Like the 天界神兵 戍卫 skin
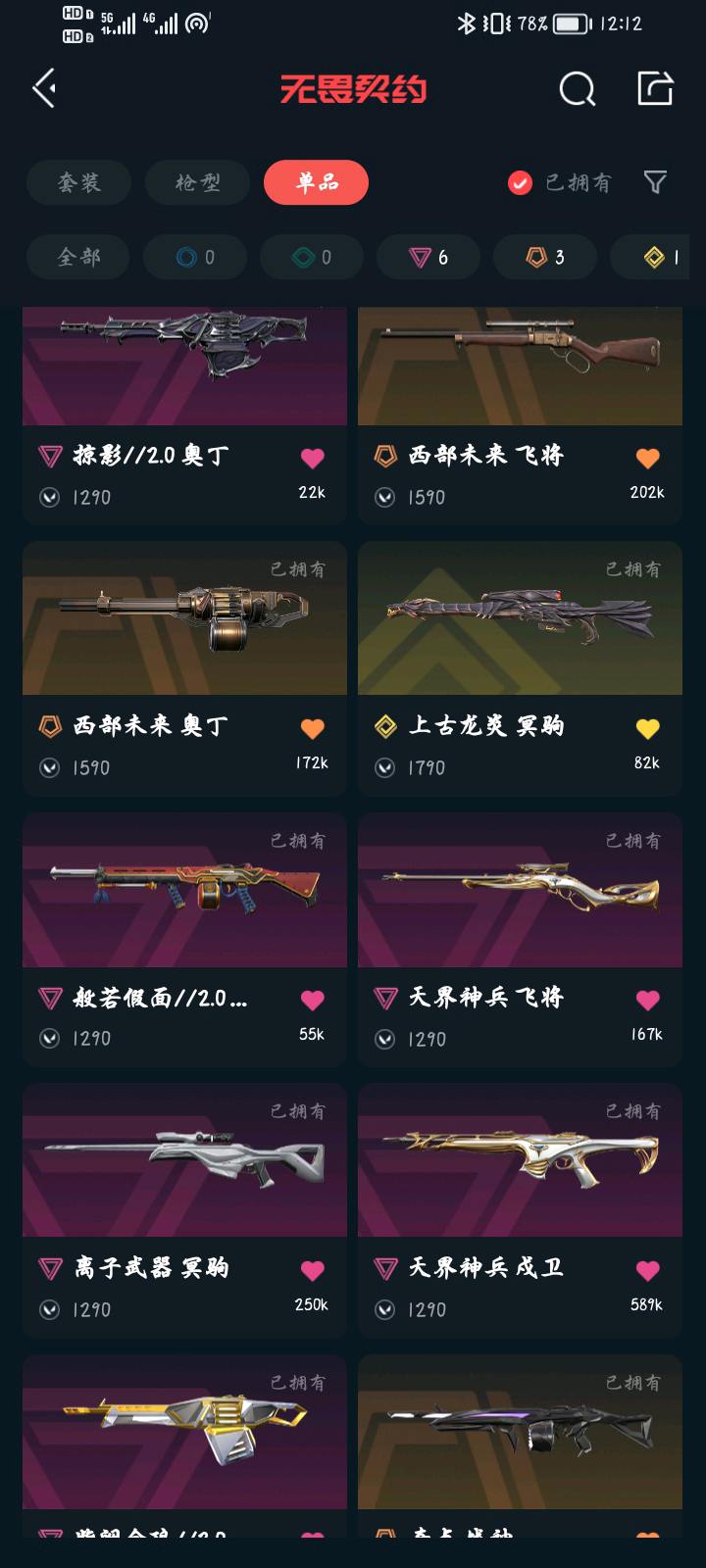Screen dimensions: 706x1568 tap(647, 1271)
